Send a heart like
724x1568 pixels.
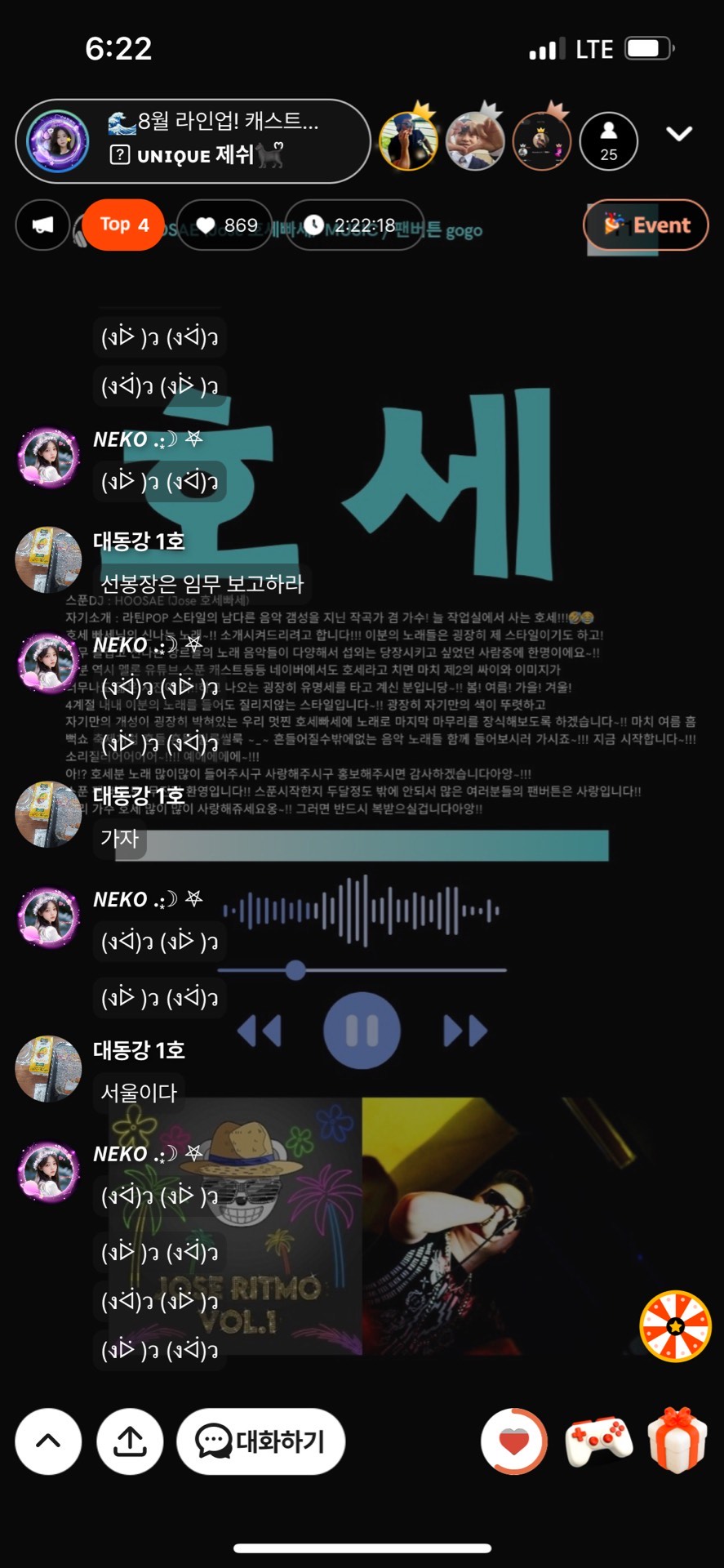tap(514, 1441)
